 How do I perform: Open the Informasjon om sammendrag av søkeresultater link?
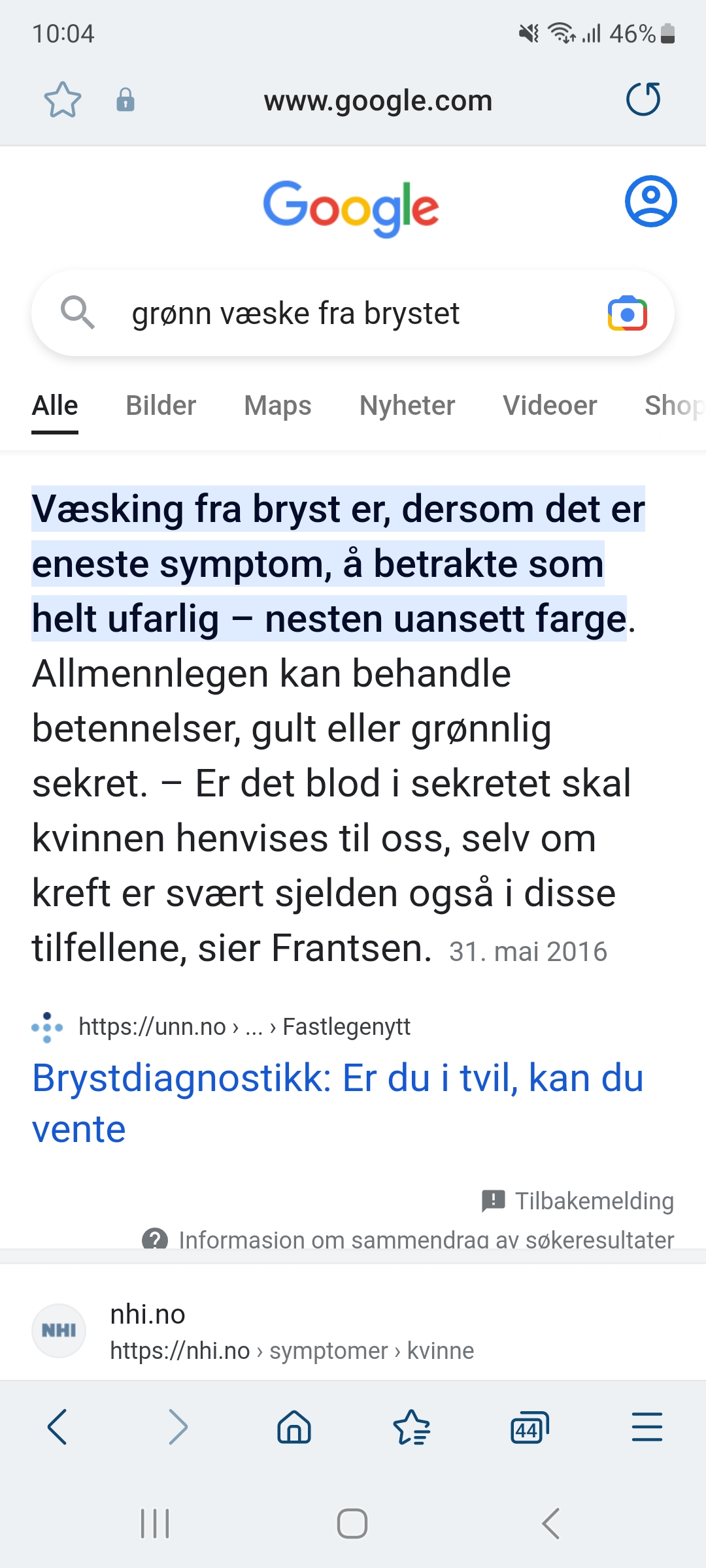pyautogui.click(x=409, y=1239)
